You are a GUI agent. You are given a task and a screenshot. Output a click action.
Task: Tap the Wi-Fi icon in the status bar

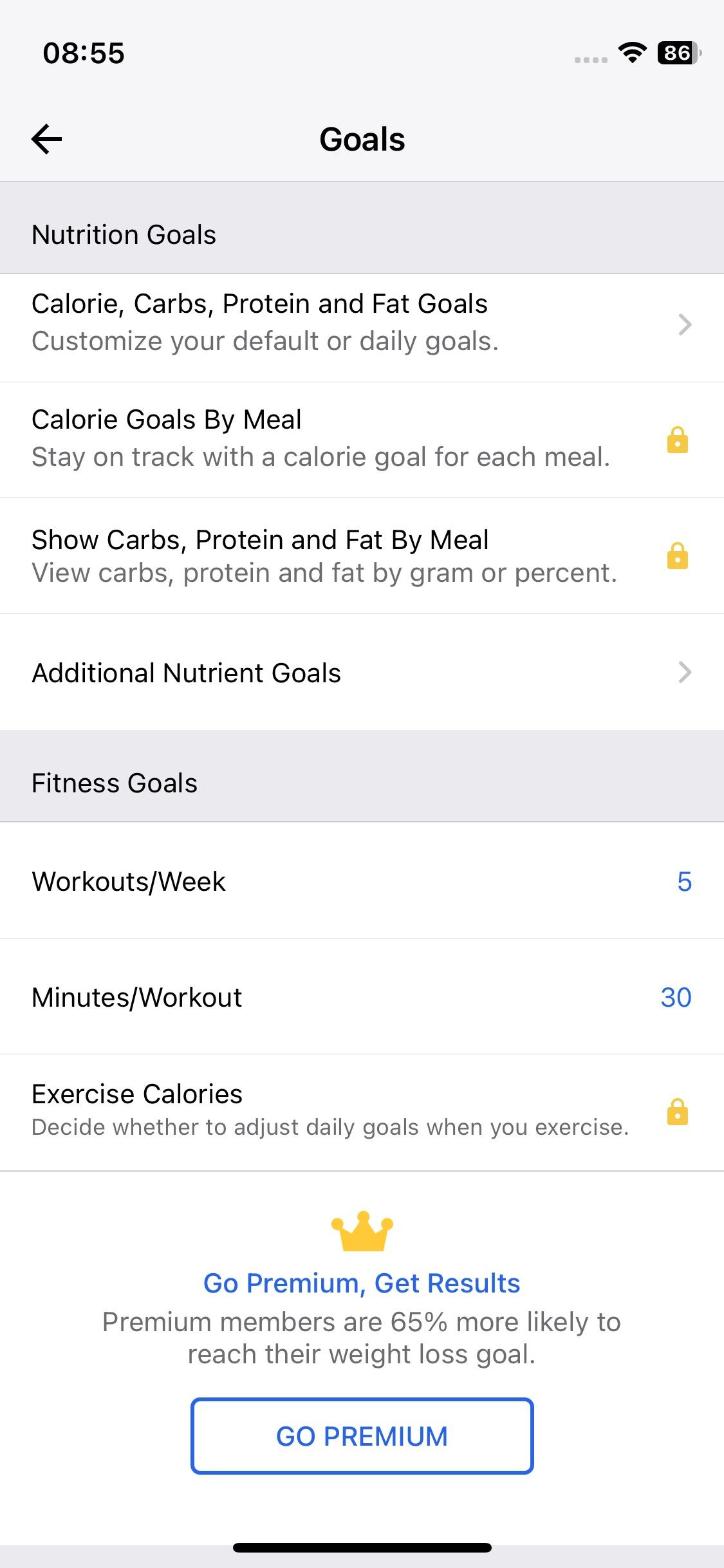pos(633,54)
